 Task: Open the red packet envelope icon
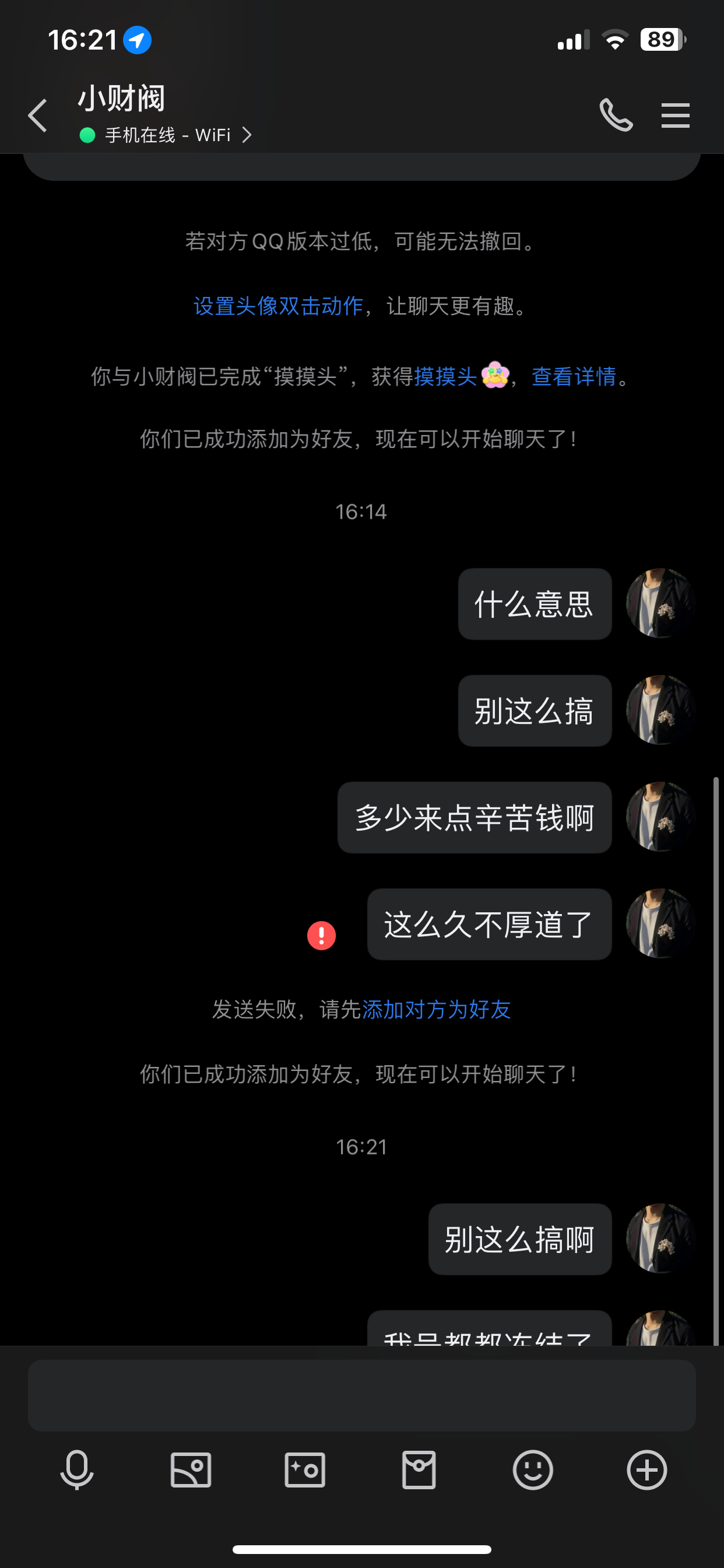(419, 1472)
